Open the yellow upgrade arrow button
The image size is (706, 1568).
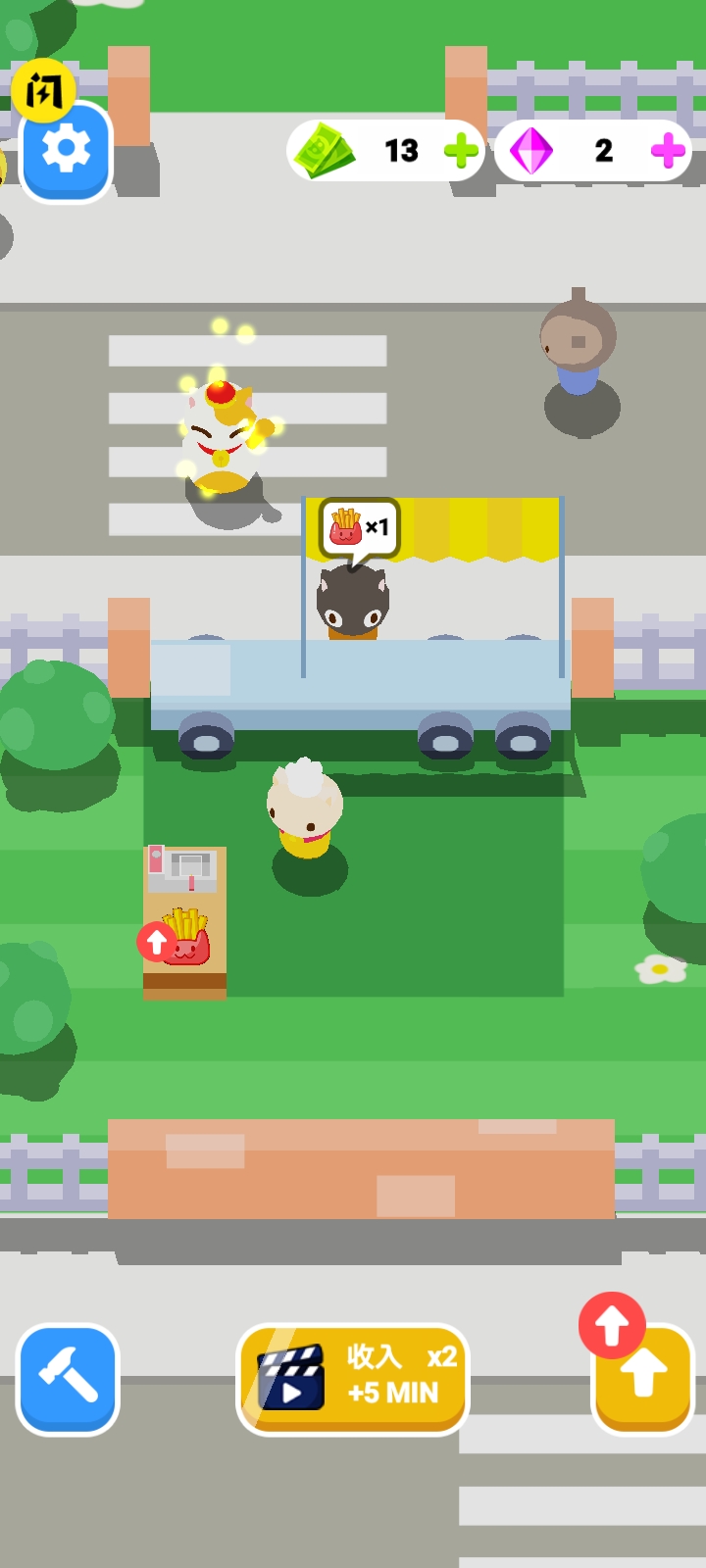643,1381
